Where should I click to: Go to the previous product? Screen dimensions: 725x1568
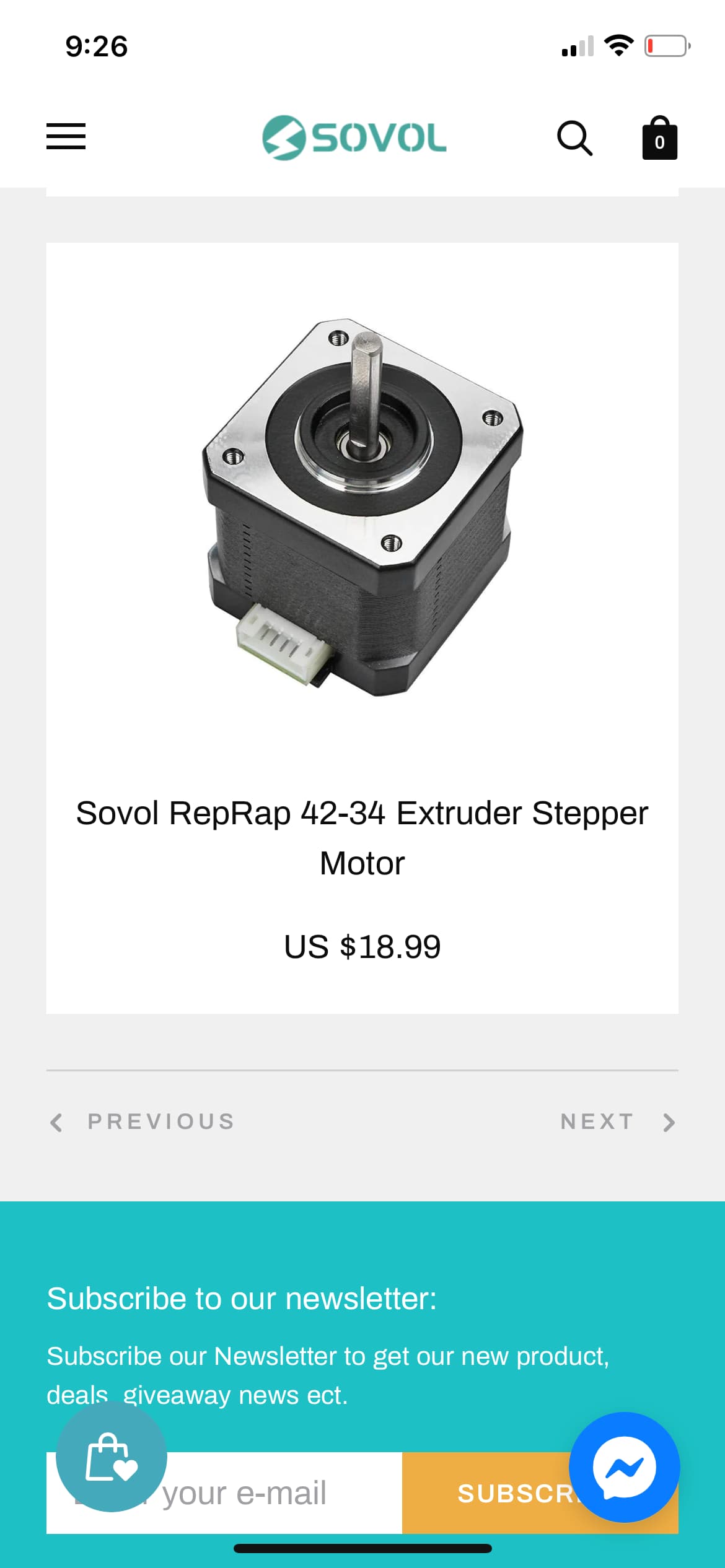(x=143, y=1122)
